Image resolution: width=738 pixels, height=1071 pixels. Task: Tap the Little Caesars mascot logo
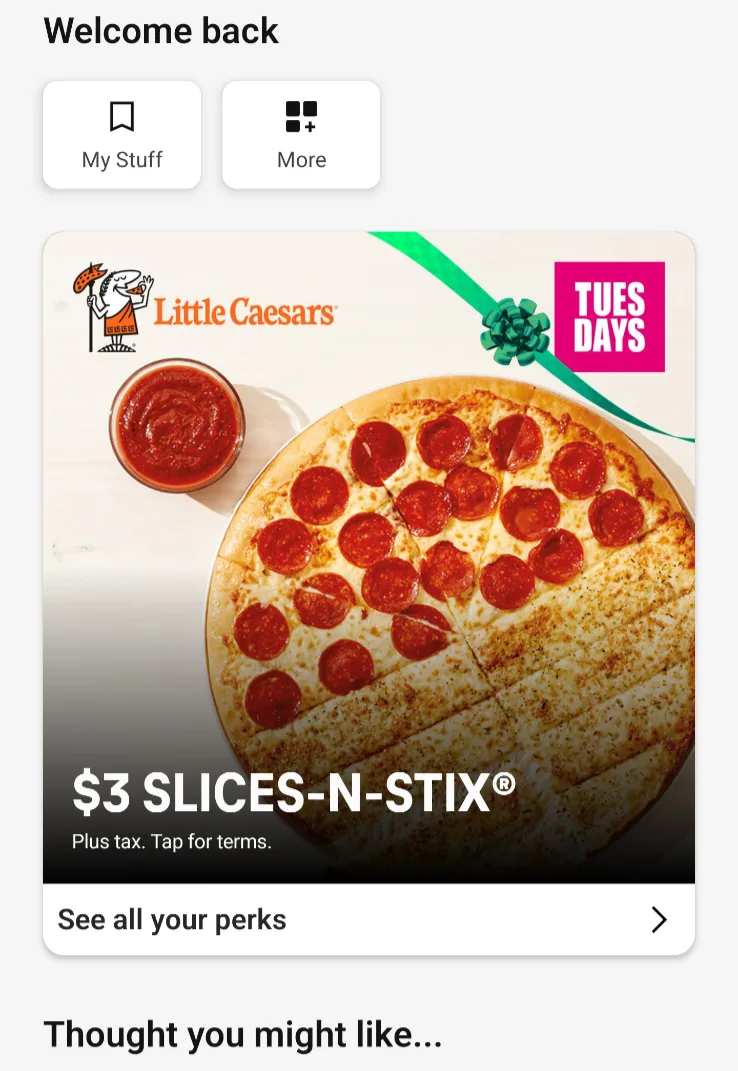coord(114,306)
